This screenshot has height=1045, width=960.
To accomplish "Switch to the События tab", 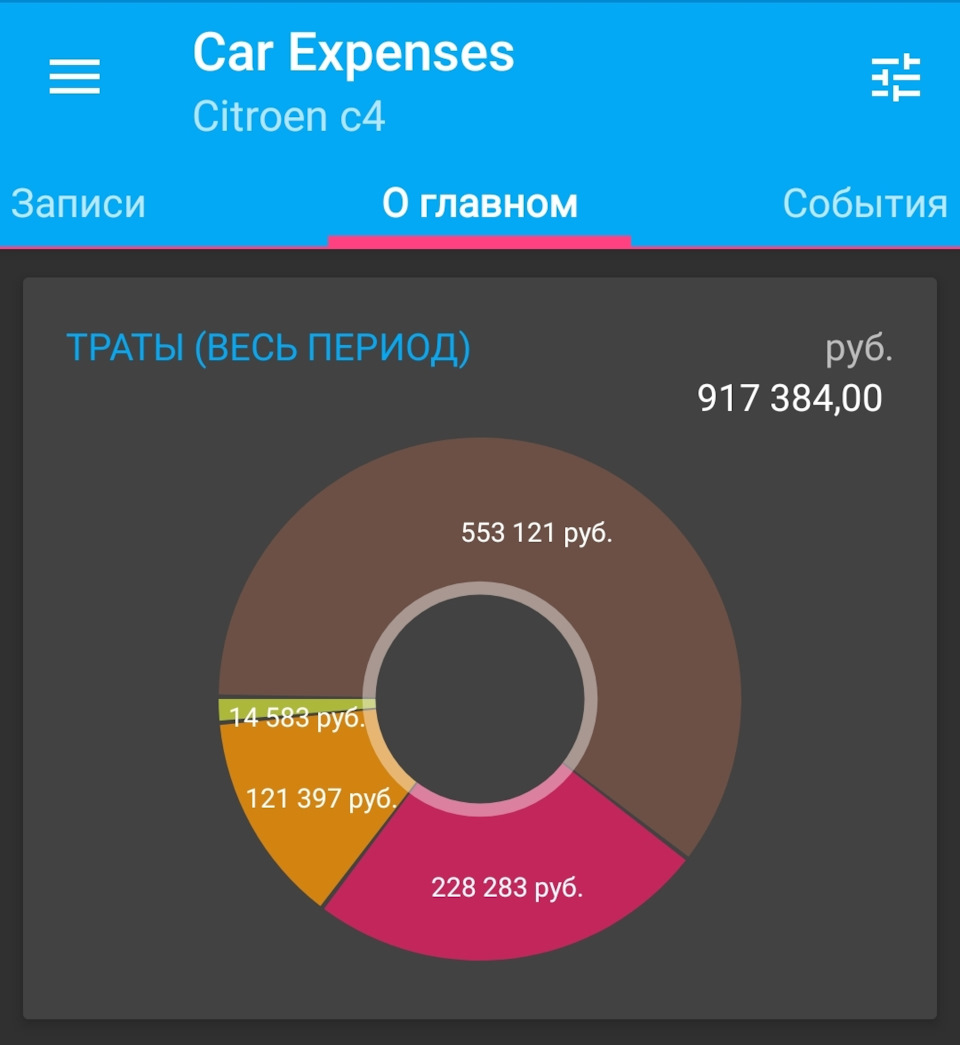I will 864,204.
